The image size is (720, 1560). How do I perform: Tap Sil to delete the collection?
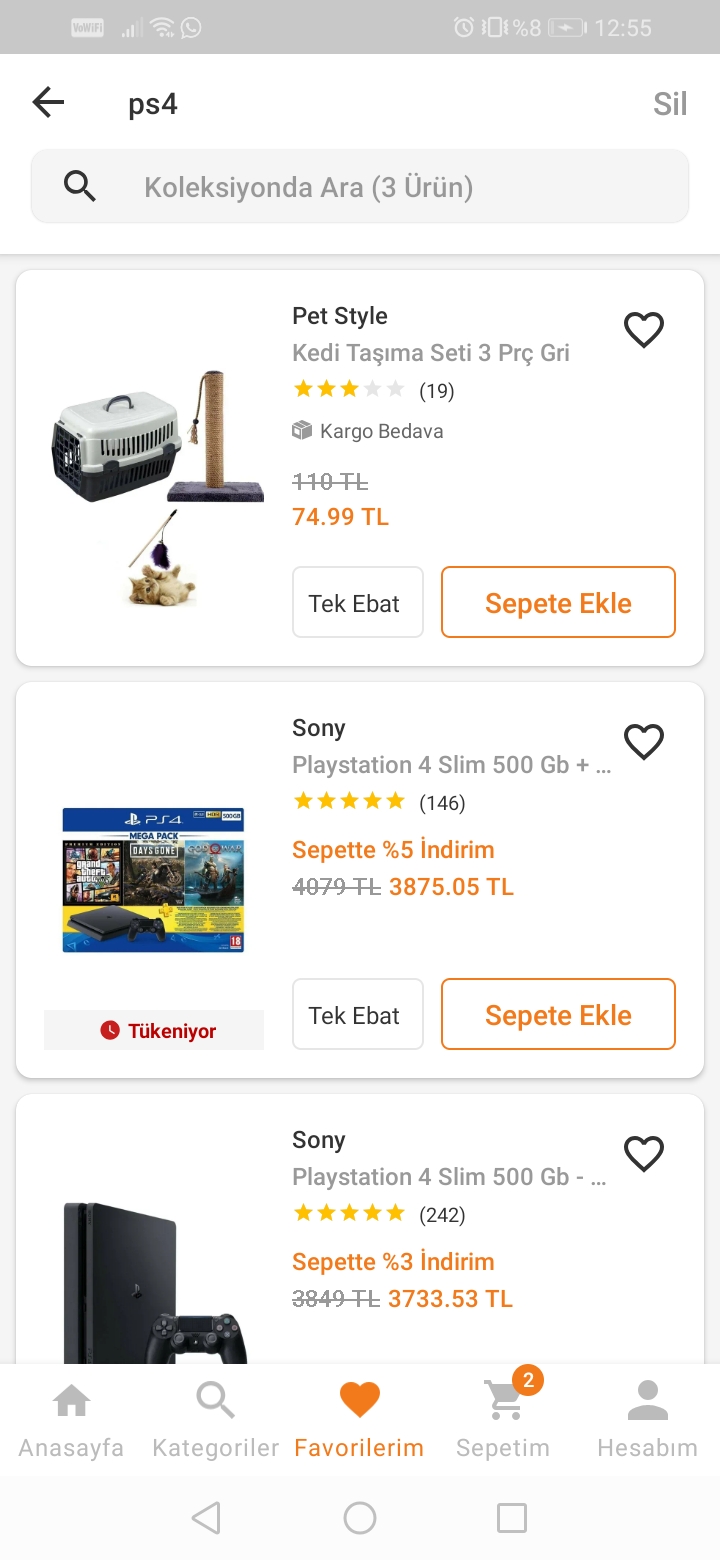tap(669, 104)
